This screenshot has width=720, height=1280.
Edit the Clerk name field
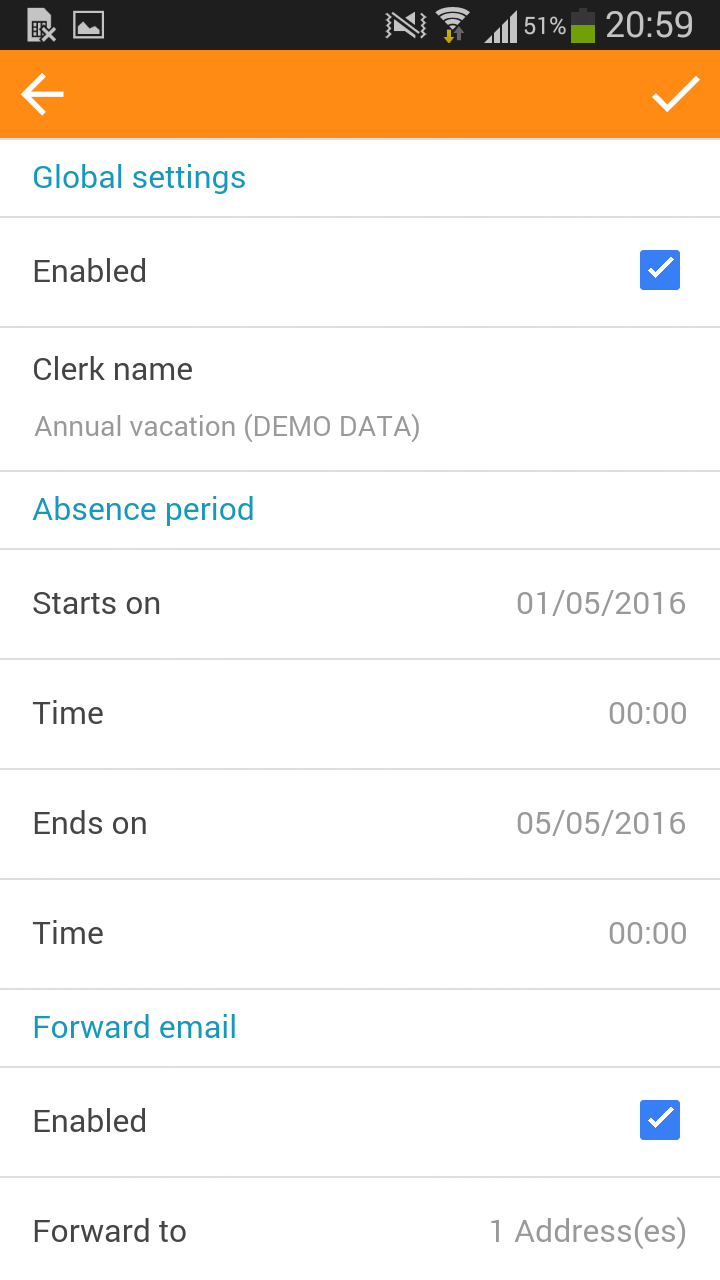pyautogui.click(x=360, y=399)
